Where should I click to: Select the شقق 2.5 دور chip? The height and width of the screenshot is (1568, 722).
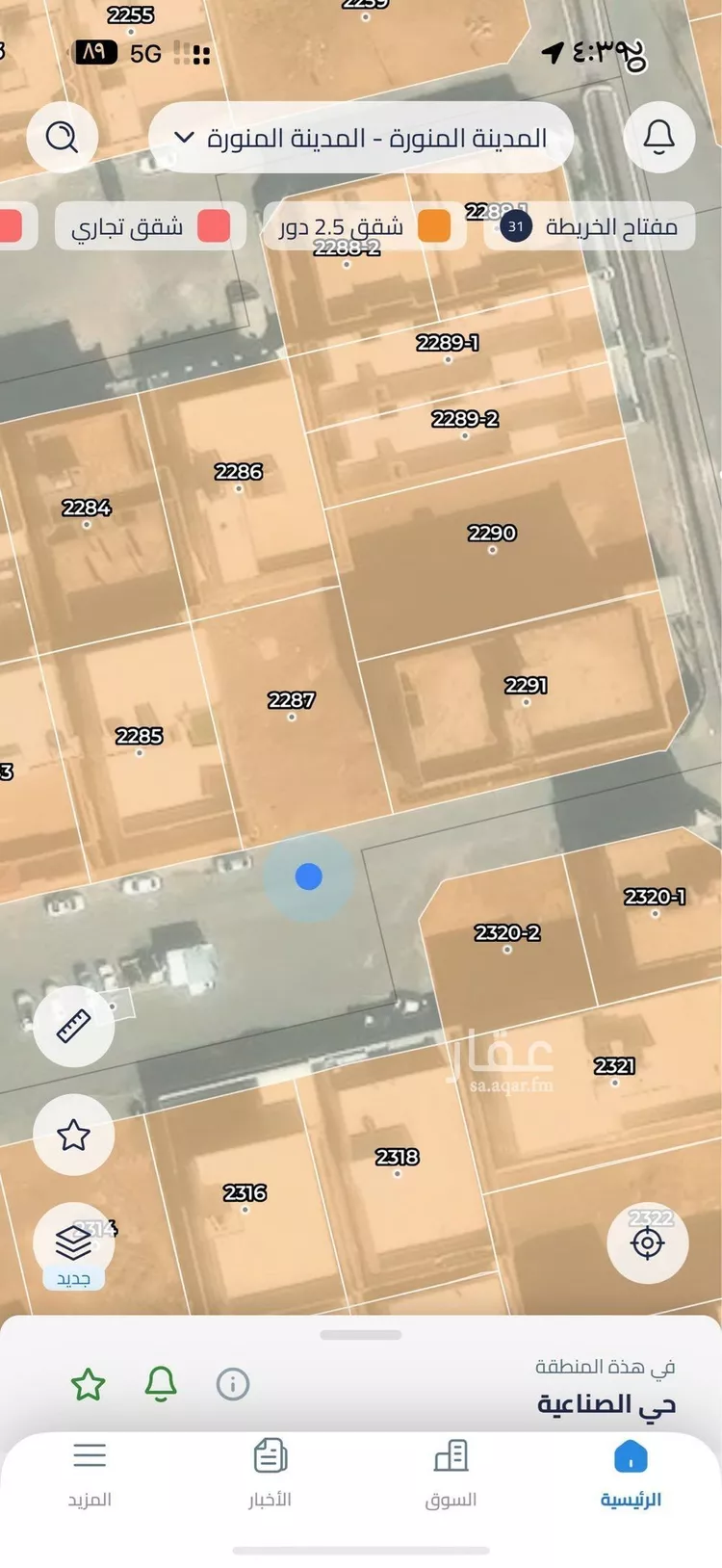[x=364, y=226]
